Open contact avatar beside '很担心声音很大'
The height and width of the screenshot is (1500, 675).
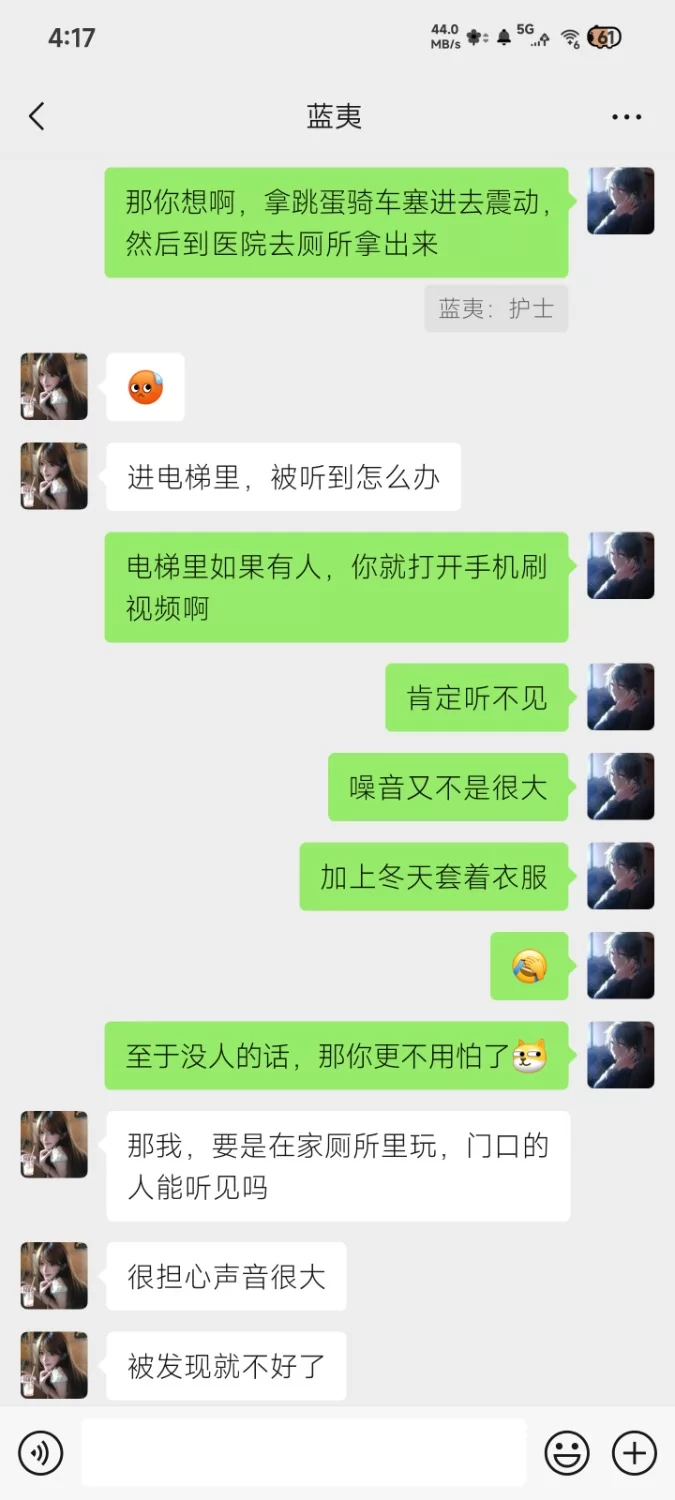point(54,1276)
